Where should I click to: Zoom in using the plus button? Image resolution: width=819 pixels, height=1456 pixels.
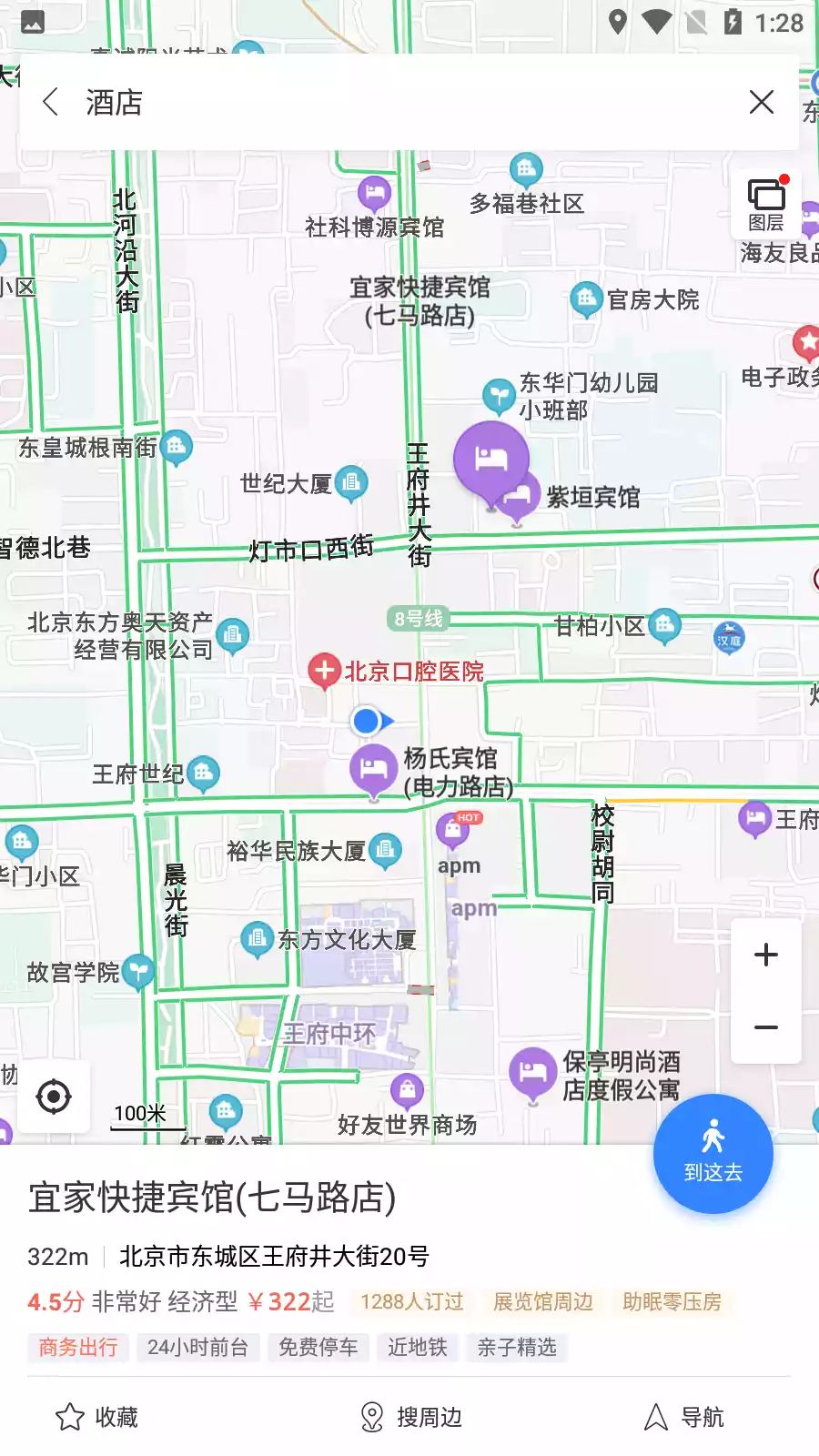tap(765, 955)
